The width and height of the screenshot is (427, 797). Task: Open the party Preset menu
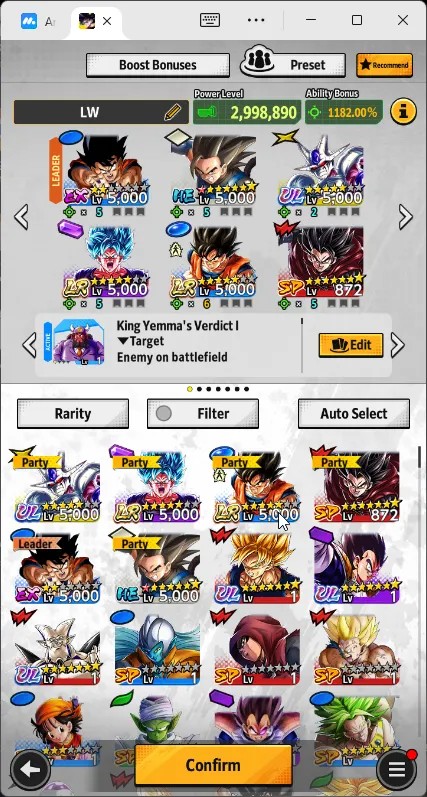pyautogui.click(x=293, y=65)
